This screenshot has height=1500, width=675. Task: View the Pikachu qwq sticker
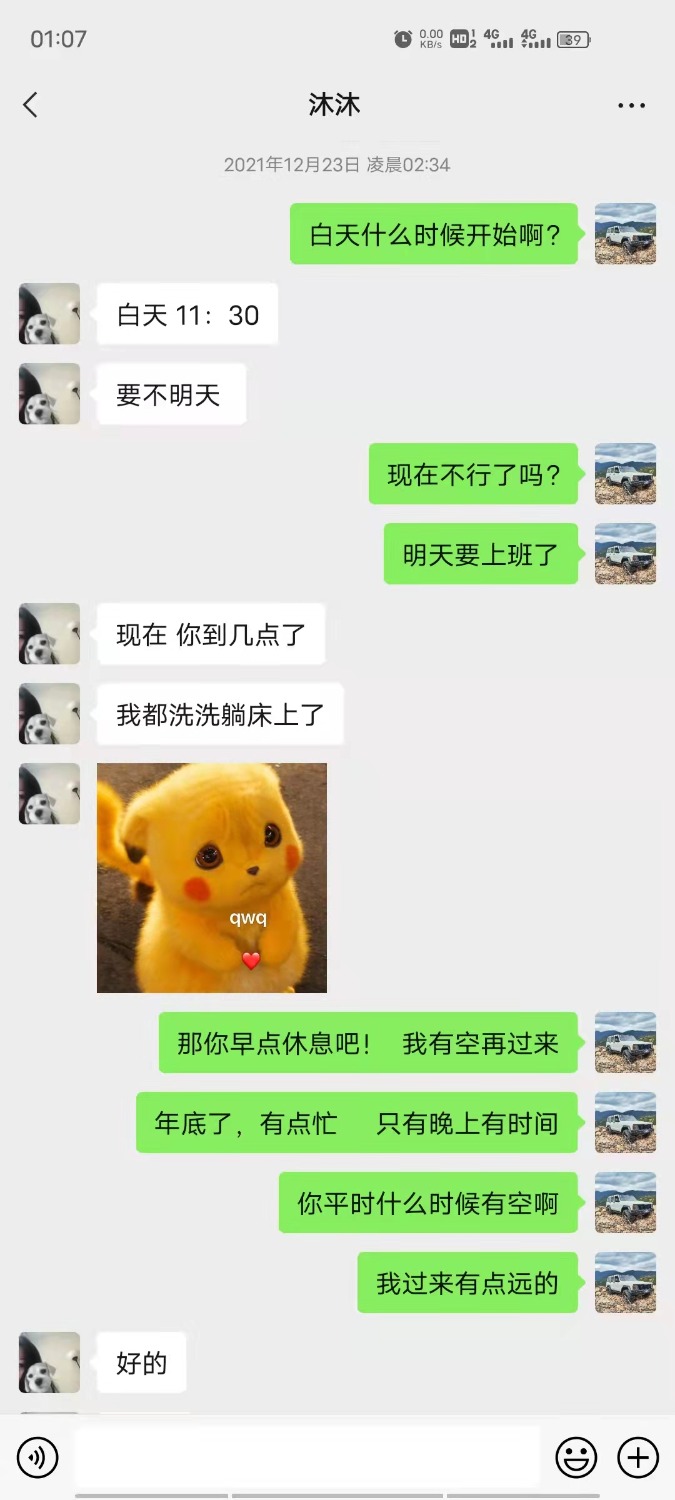click(x=212, y=878)
